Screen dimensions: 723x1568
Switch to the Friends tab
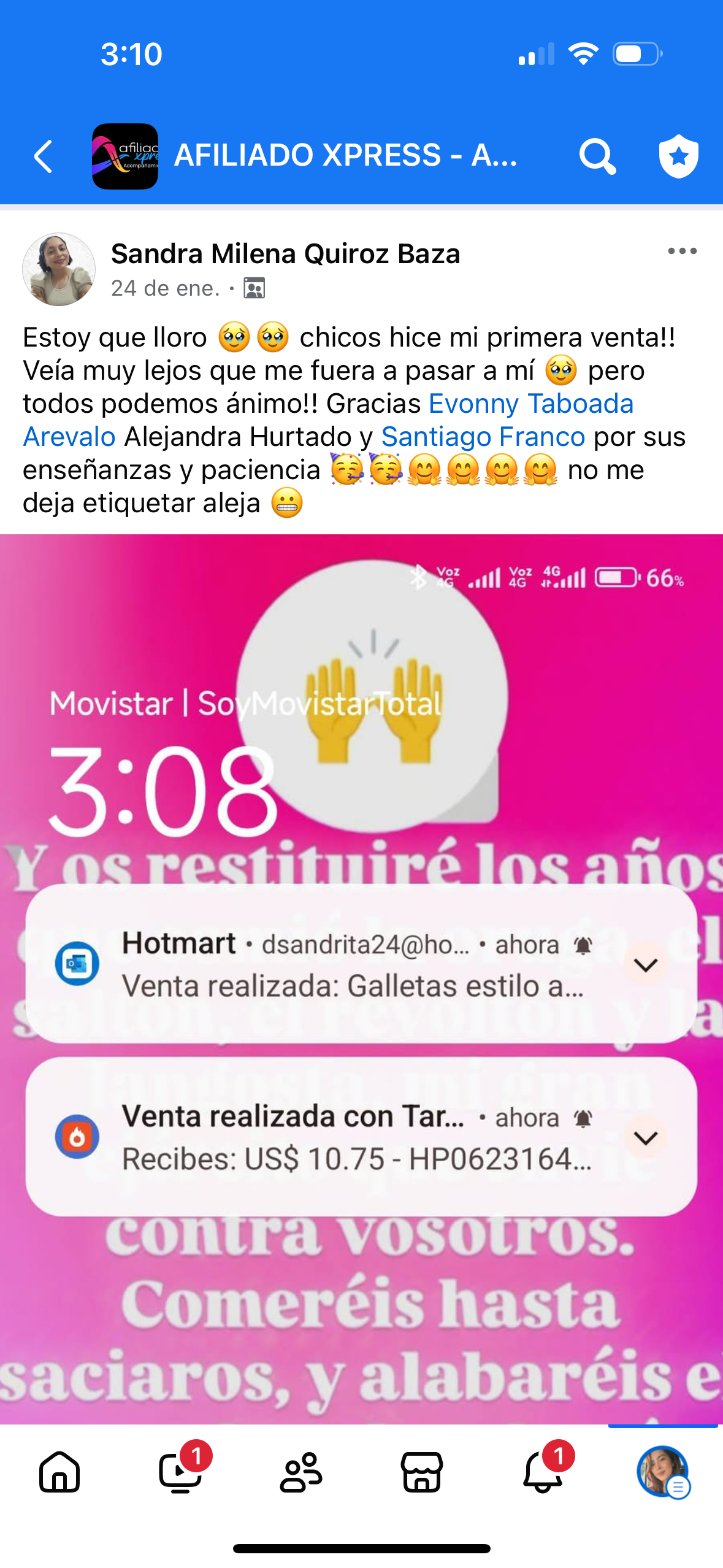click(301, 1471)
